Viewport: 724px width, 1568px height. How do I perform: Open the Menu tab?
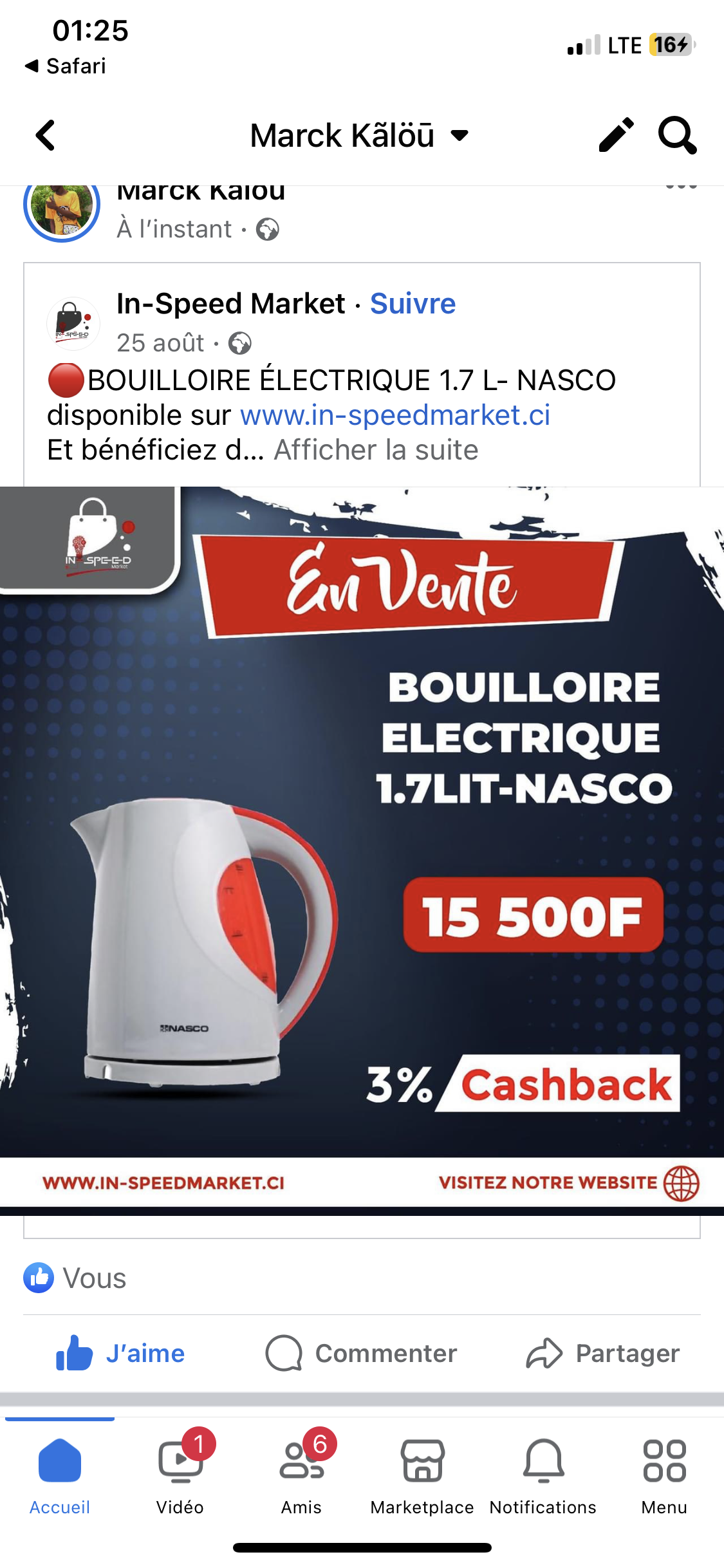pos(664,1474)
